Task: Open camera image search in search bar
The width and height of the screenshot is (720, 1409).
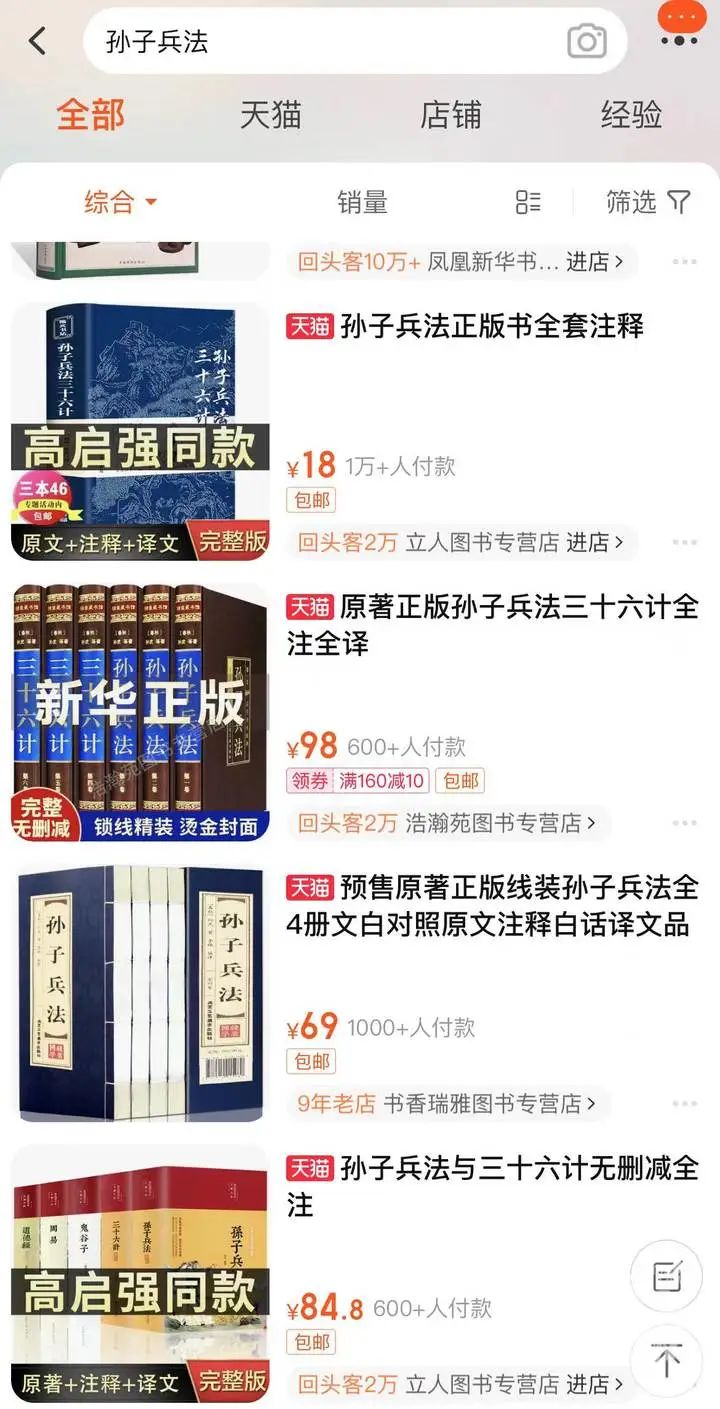Action: pyautogui.click(x=587, y=41)
